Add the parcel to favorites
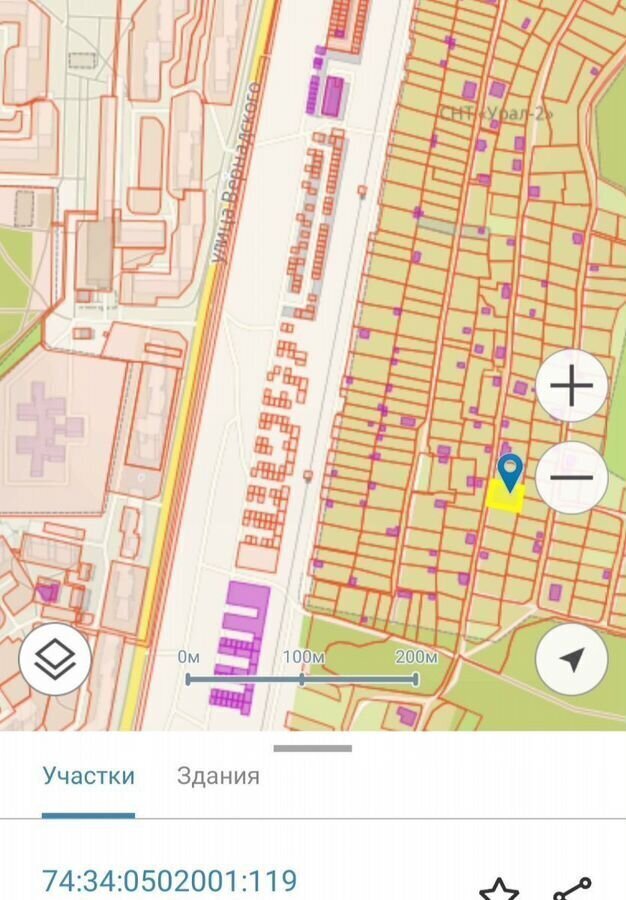 pos(498,888)
